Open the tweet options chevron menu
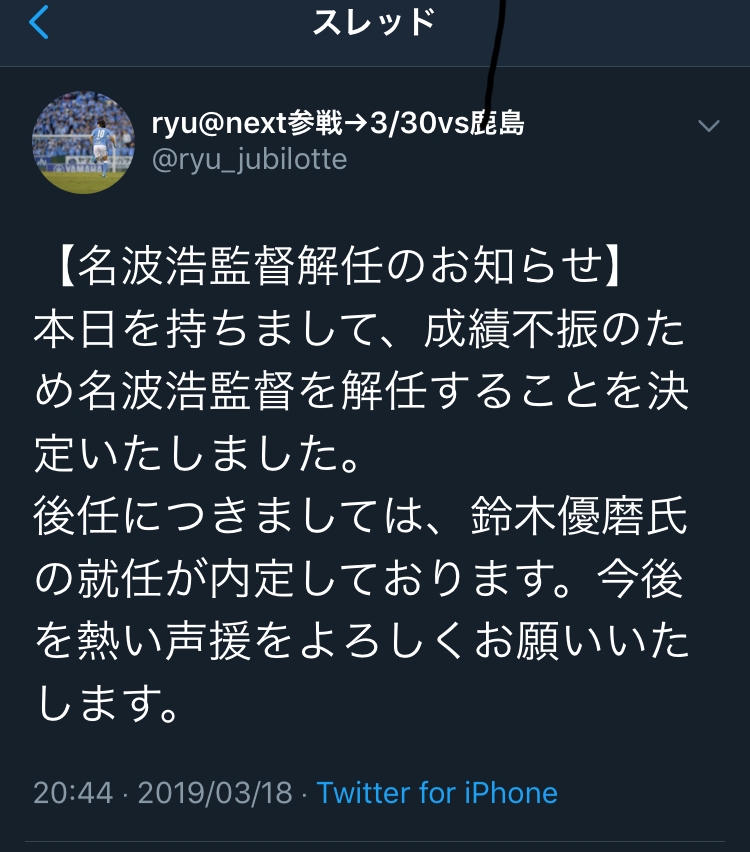 [708, 126]
